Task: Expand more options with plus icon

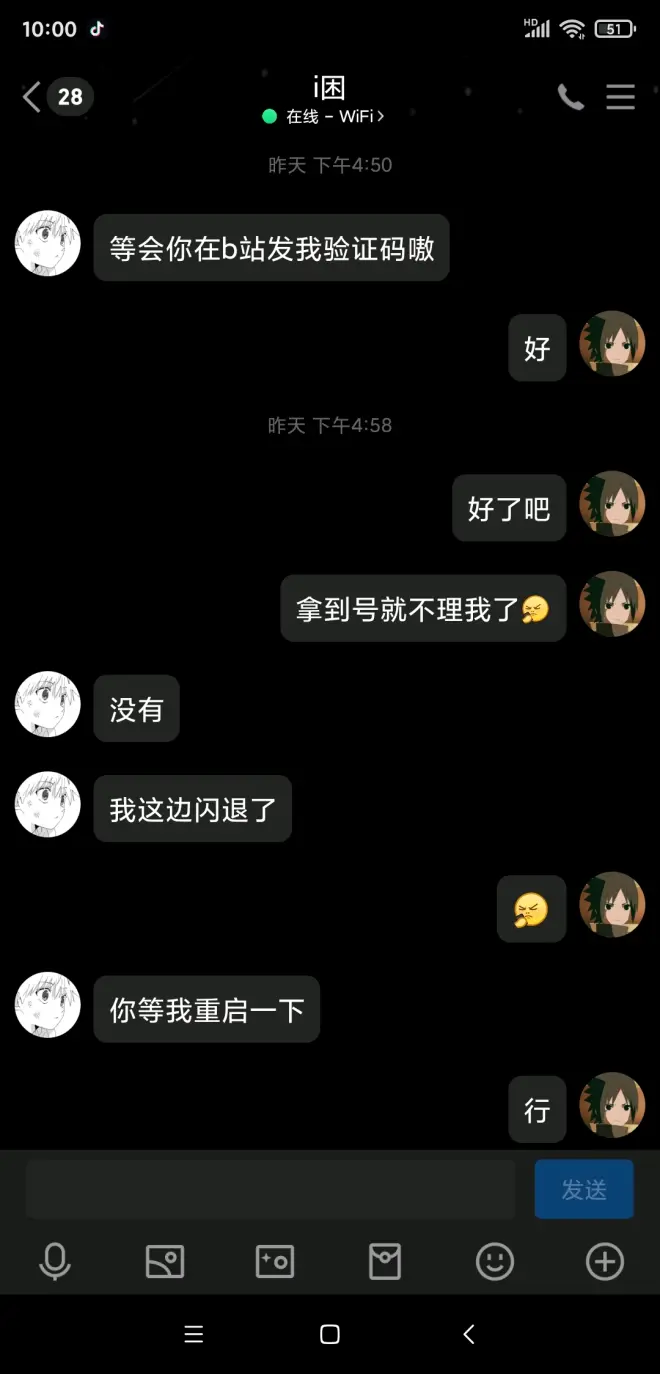Action: 605,1262
